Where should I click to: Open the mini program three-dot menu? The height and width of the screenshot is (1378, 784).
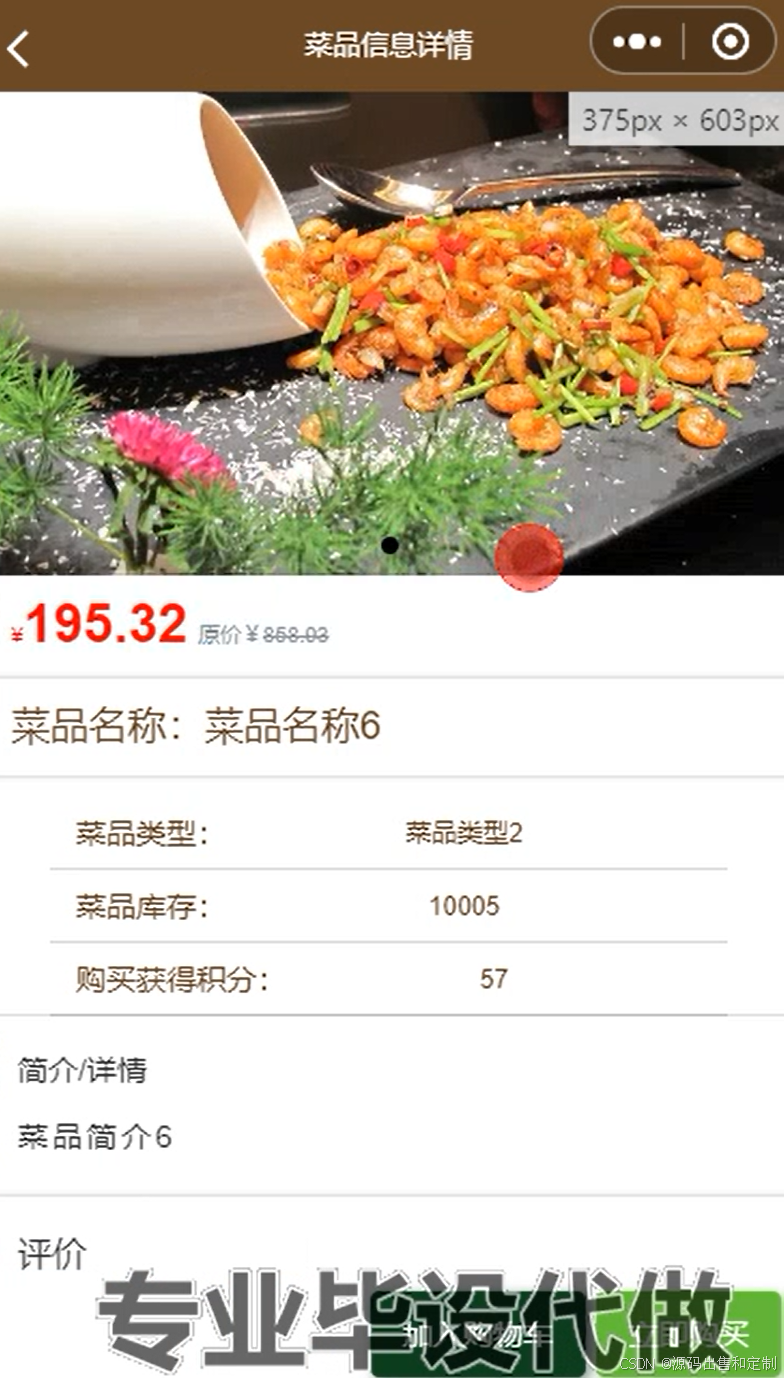[x=637, y=42]
